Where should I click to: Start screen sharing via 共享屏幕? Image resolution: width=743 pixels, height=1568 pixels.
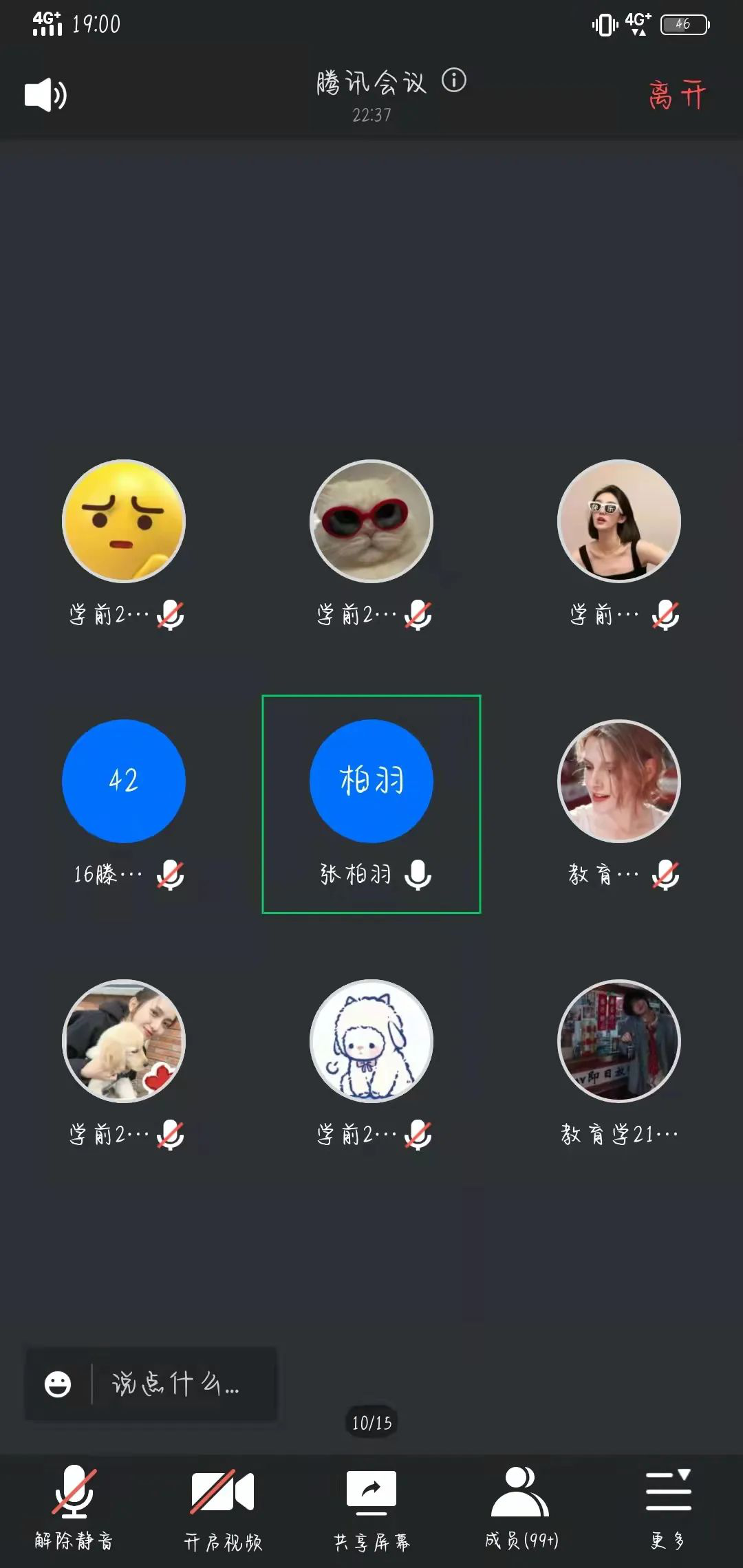[x=371, y=1507]
